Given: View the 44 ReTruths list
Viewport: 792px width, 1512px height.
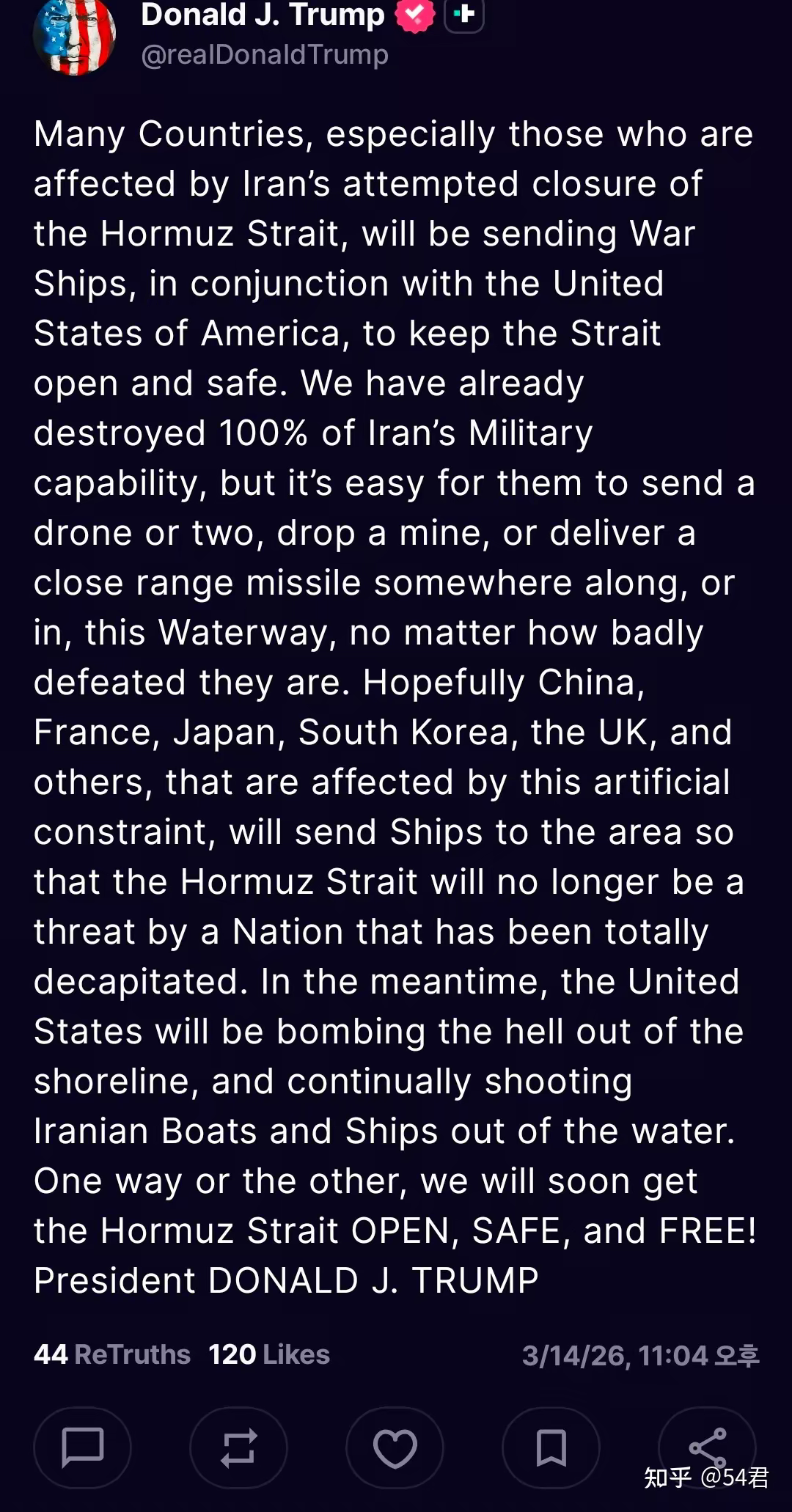Looking at the screenshot, I should [x=111, y=1354].
